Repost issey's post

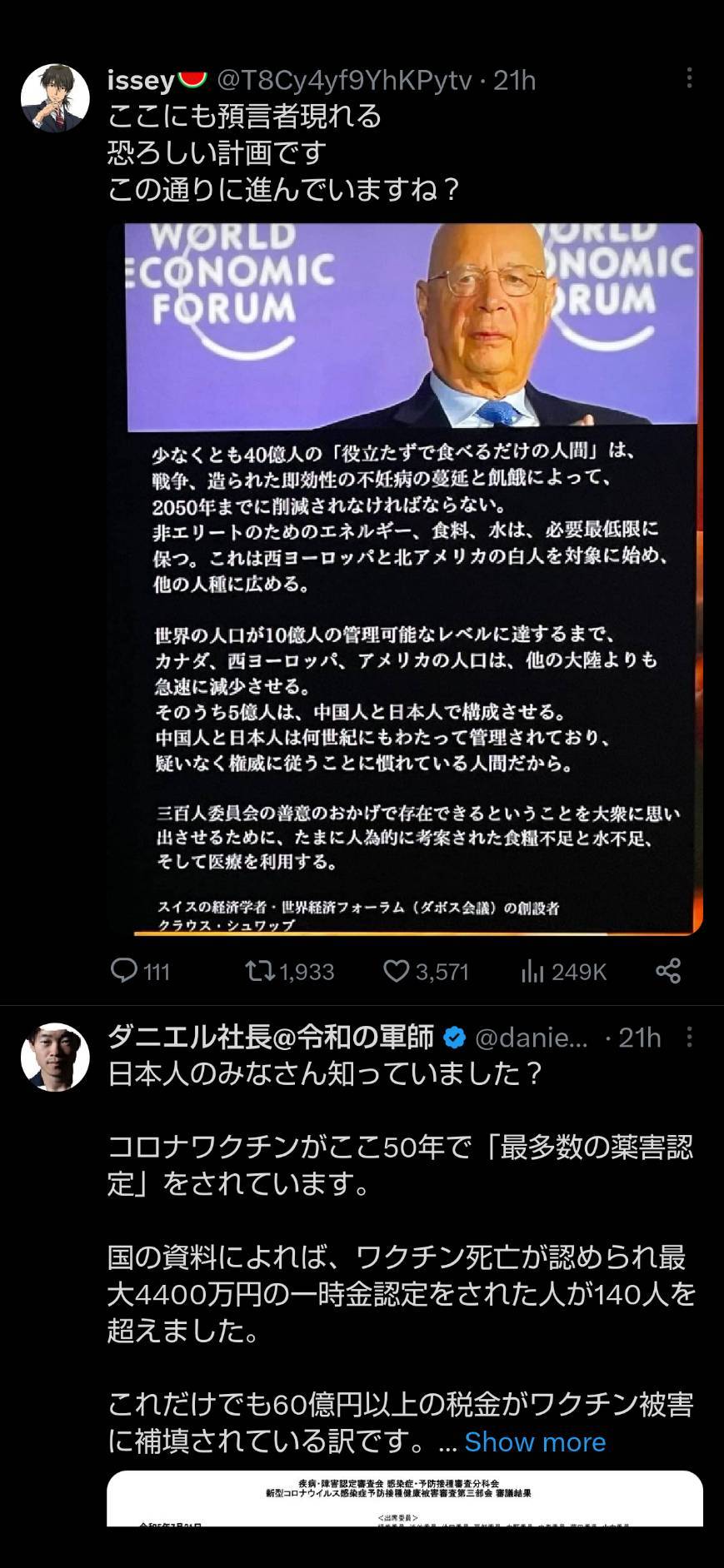pos(289,971)
